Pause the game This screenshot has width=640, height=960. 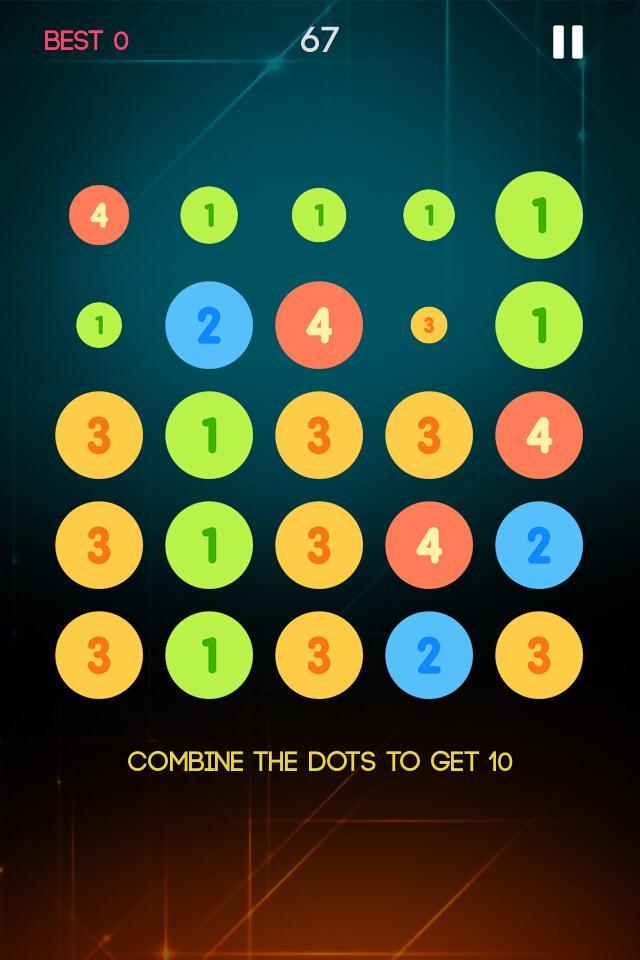click(567, 42)
